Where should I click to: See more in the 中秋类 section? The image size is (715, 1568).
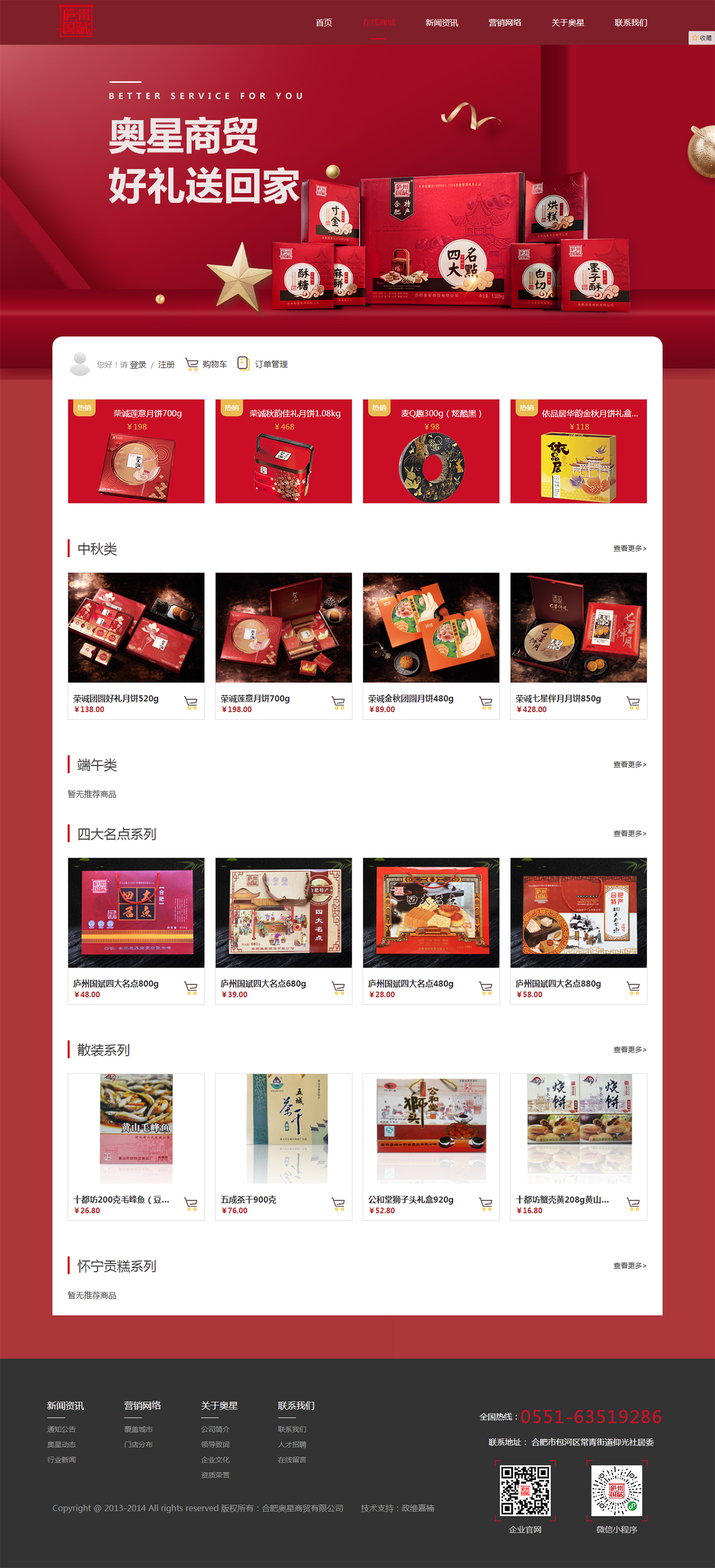point(629,548)
